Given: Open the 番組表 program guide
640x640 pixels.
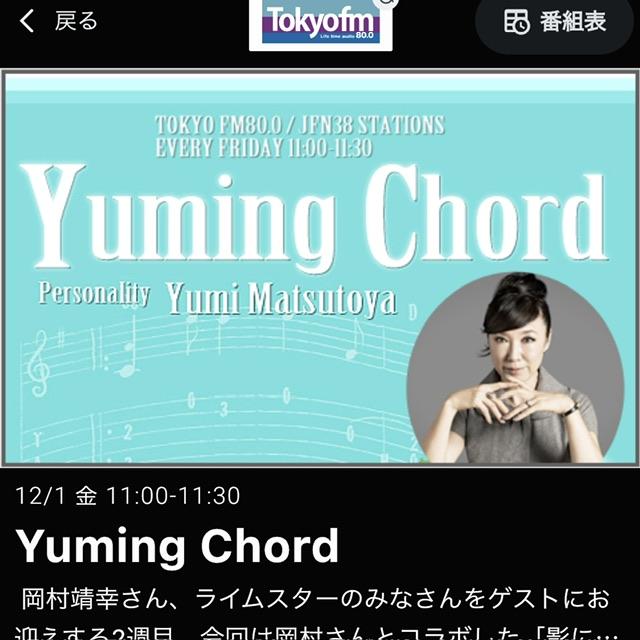Looking at the screenshot, I should pyautogui.click(x=556, y=22).
